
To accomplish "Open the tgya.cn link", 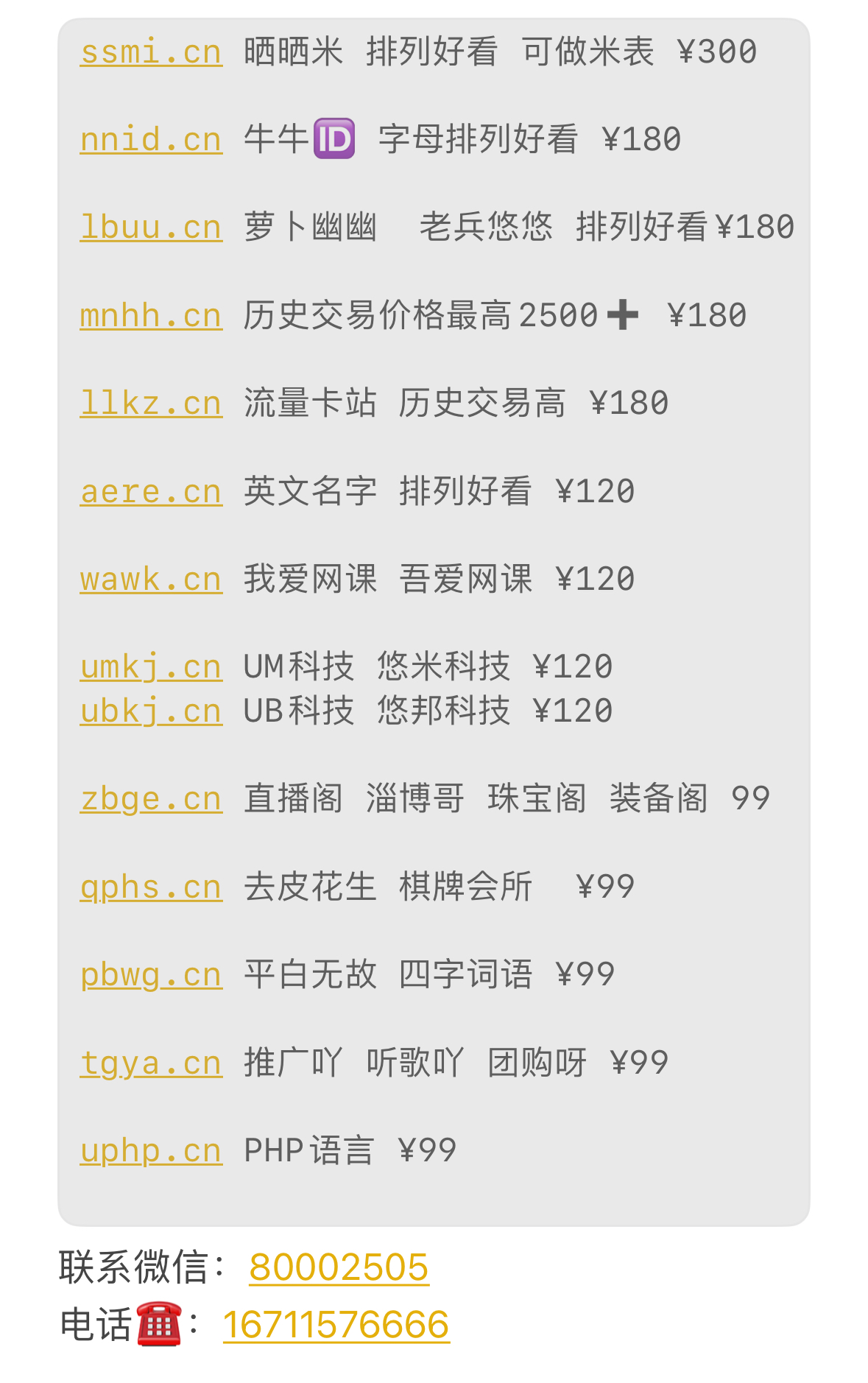I will (x=151, y=1063).
